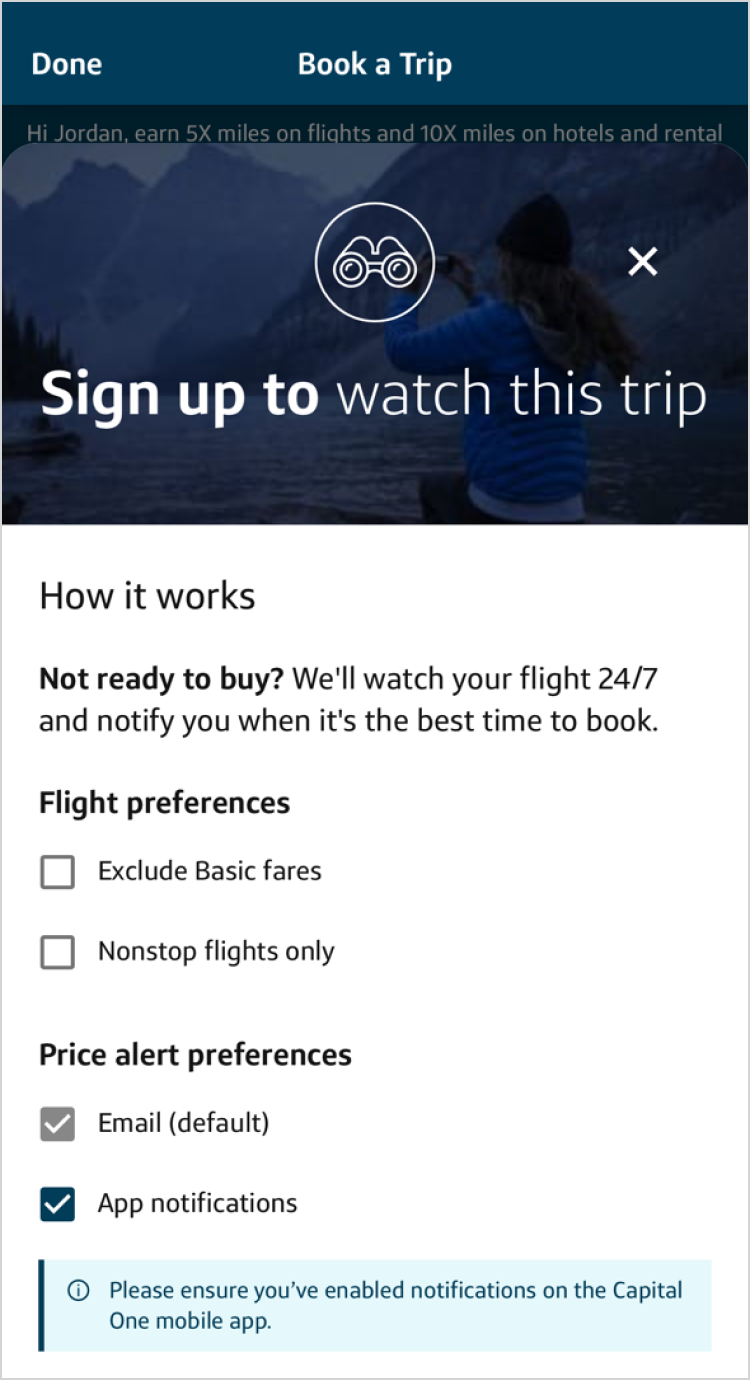Open the Book a Trip header tab
Viewport: 750px width, 1380px height.
[375, 63]
